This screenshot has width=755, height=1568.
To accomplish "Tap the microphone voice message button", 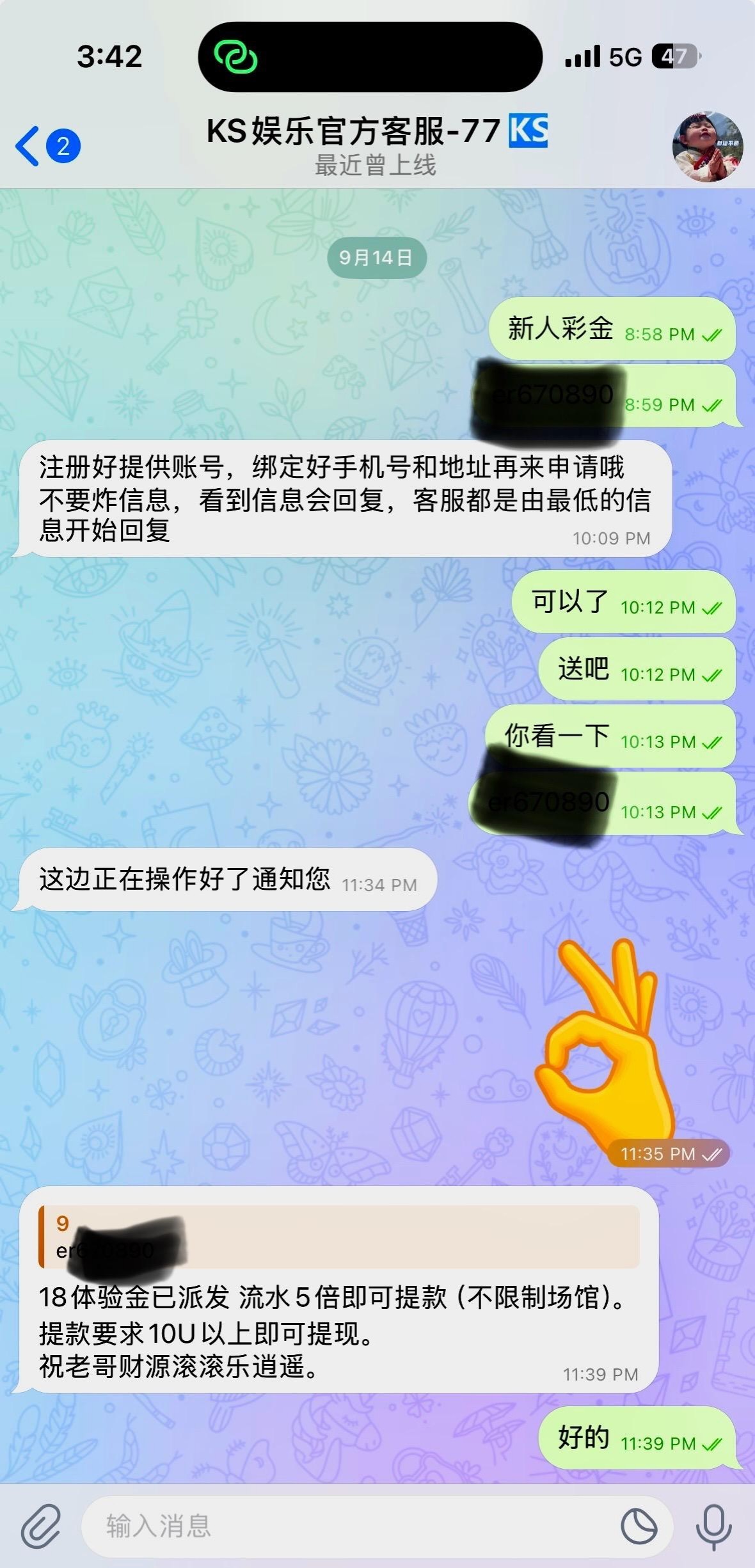I will (x=713, y=1526).
